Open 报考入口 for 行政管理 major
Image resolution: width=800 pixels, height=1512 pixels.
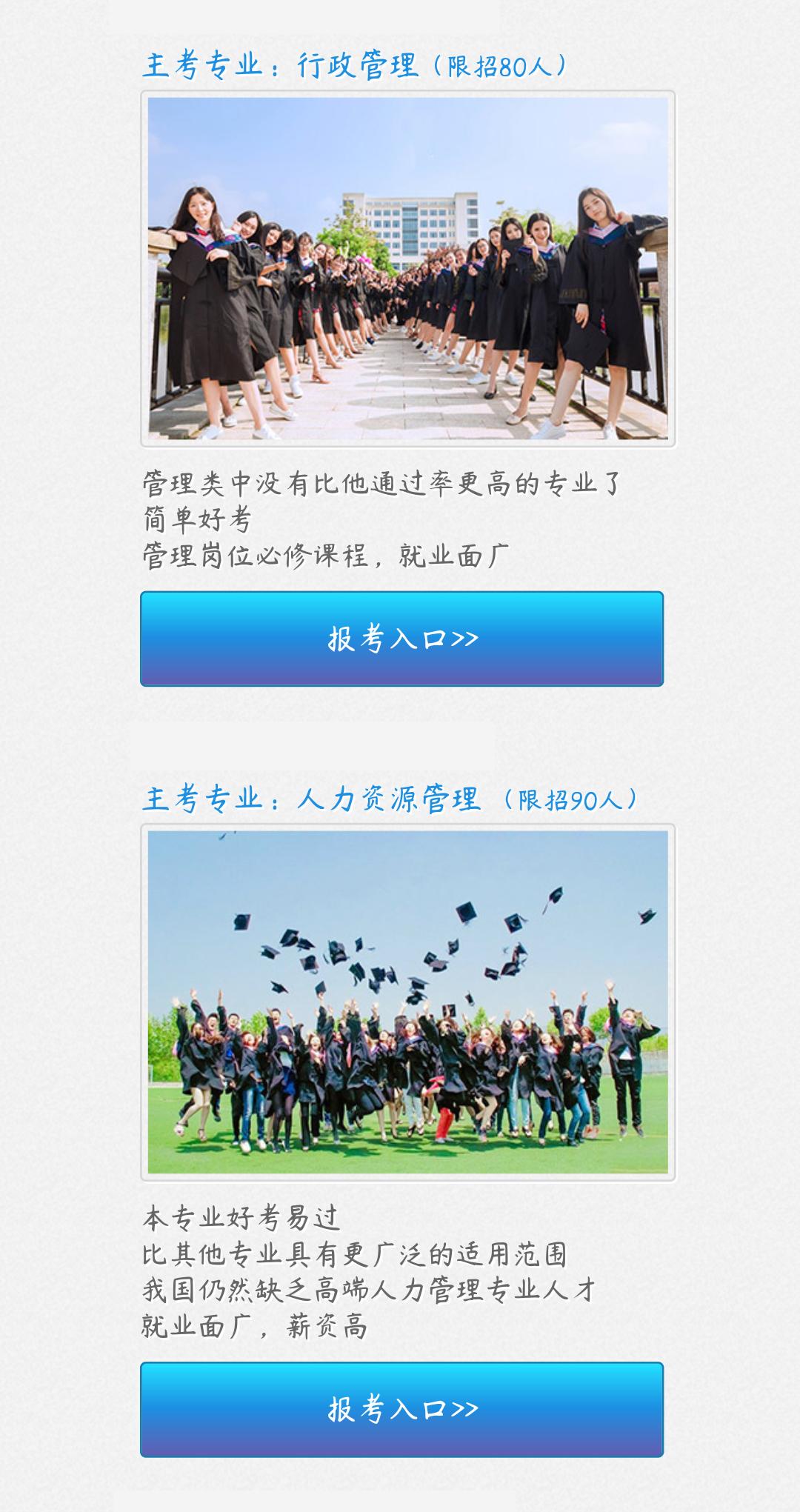[x=401, y=639]
